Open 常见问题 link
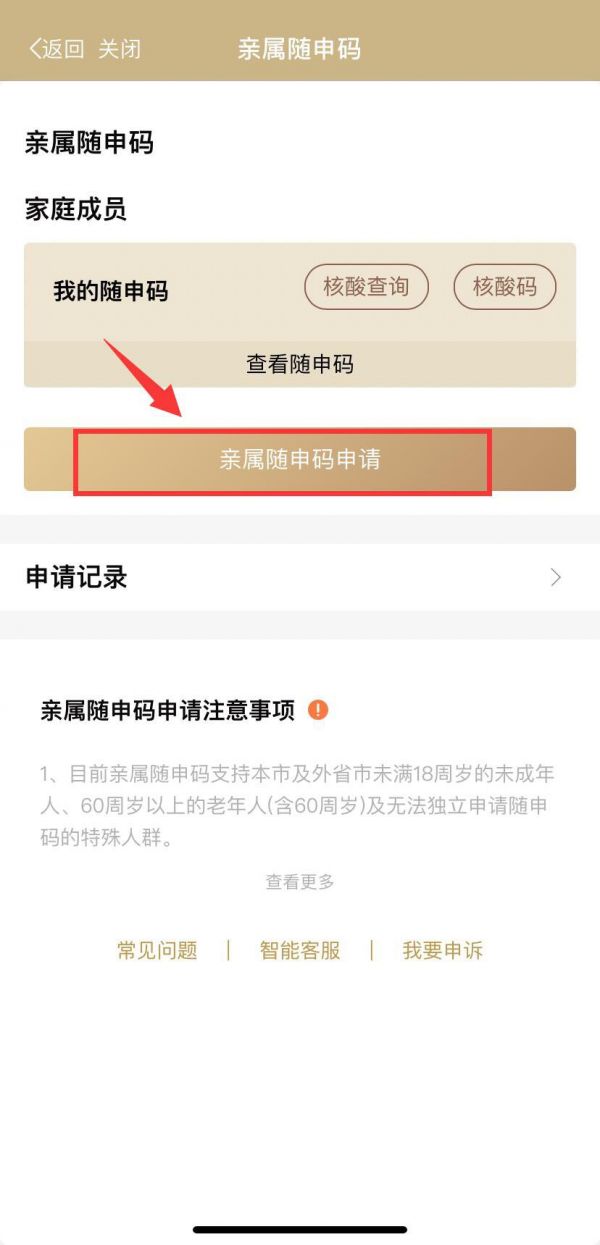The width and height of the screenshot is (600, 1245). 157,950
